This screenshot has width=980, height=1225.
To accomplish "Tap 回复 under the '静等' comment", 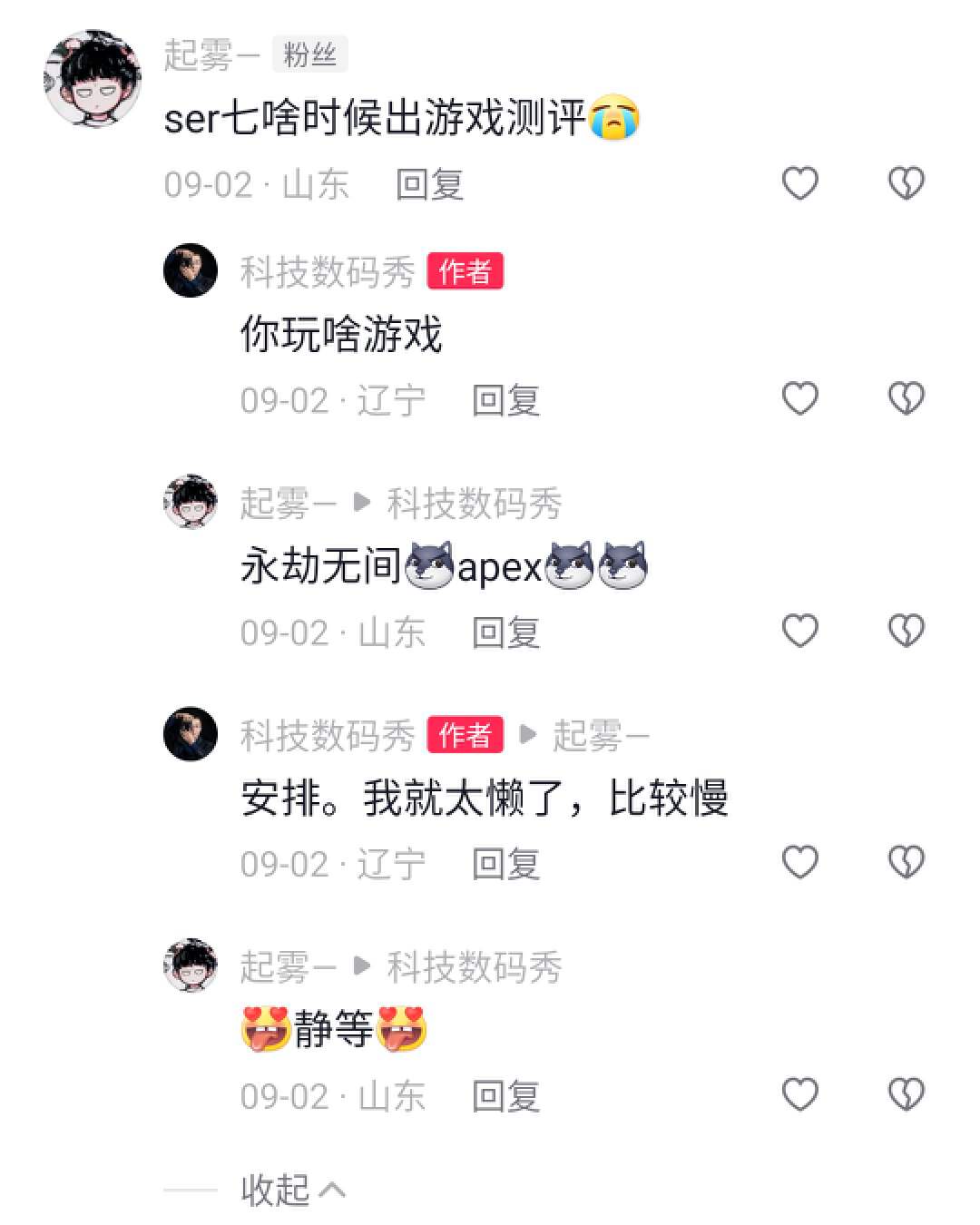I will (x=505, y=1096).
